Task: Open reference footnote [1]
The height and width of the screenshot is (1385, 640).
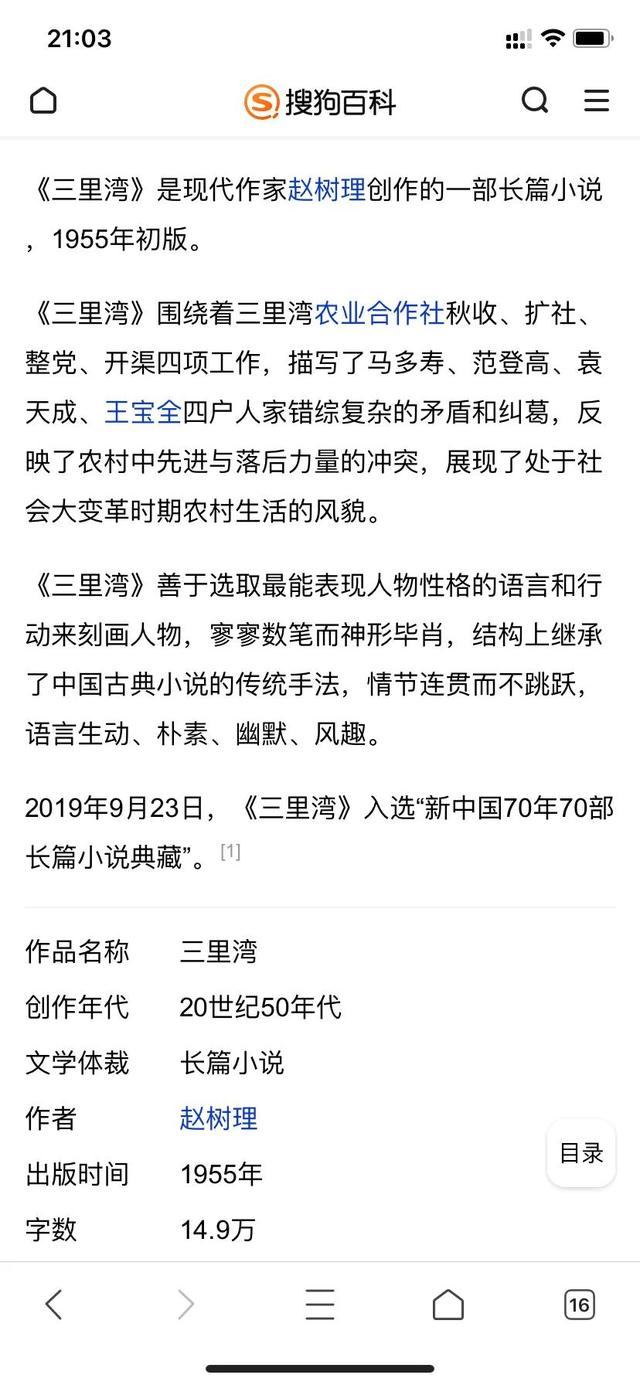Action: pyautogui.click(x=230, y=851)
